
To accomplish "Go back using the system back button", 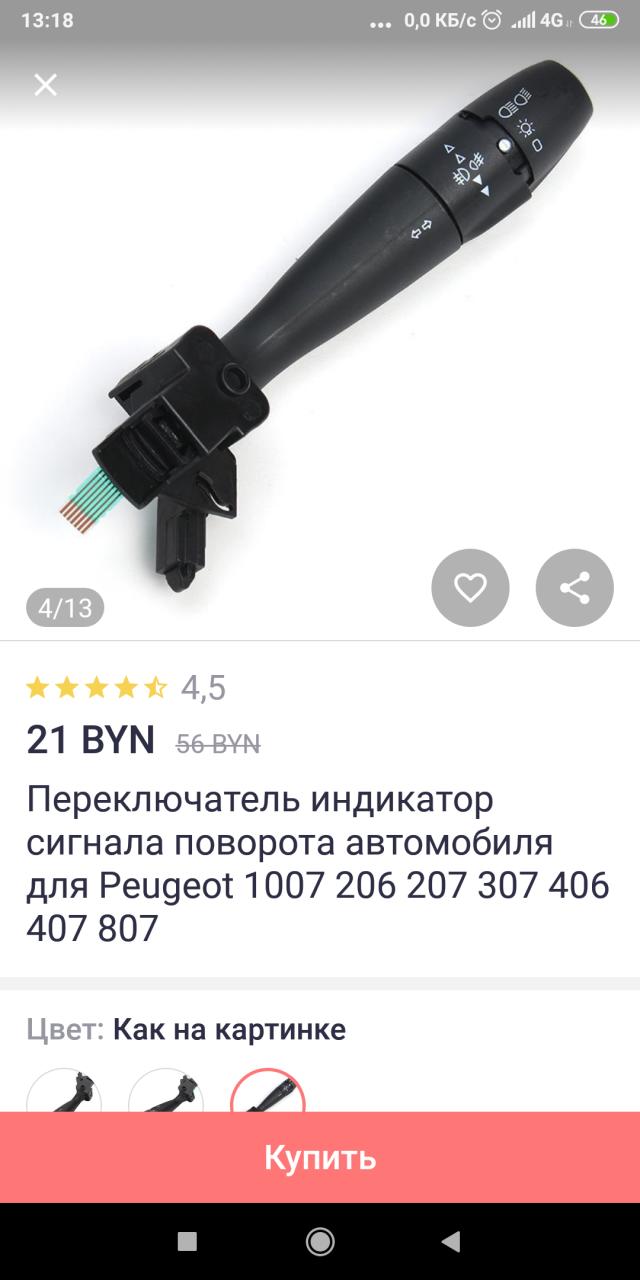I will (450, 1242).
